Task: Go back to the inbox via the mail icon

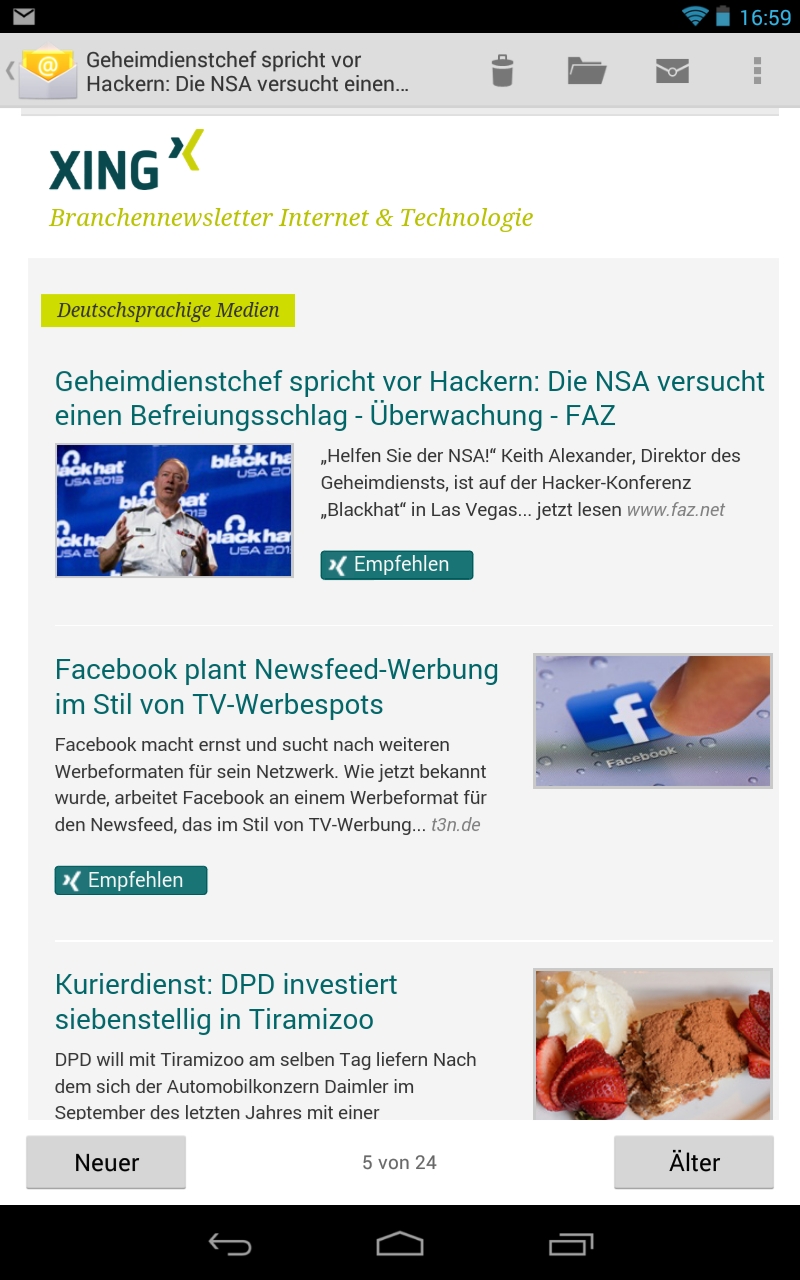Action: tap(45, 71)
